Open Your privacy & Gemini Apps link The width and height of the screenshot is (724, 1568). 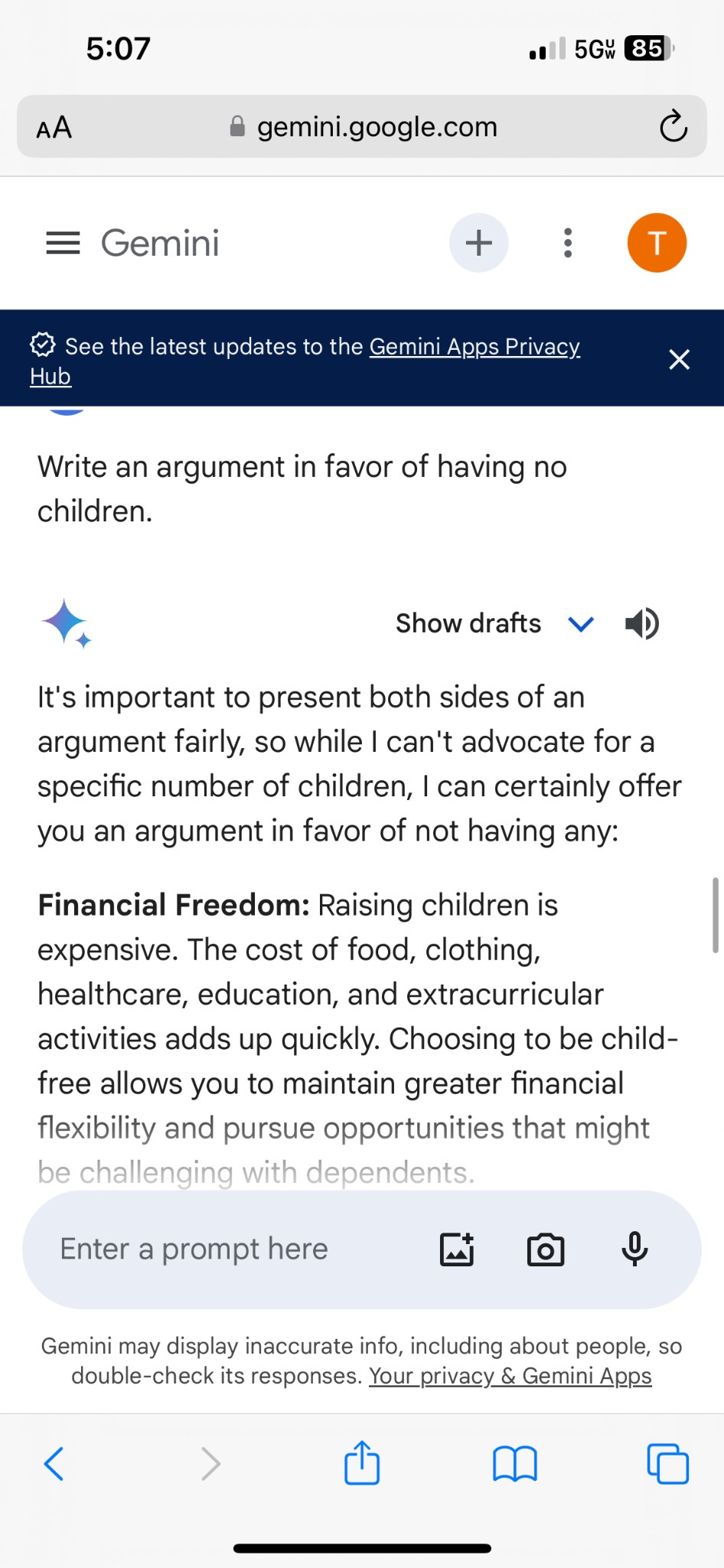point(510,1376)
